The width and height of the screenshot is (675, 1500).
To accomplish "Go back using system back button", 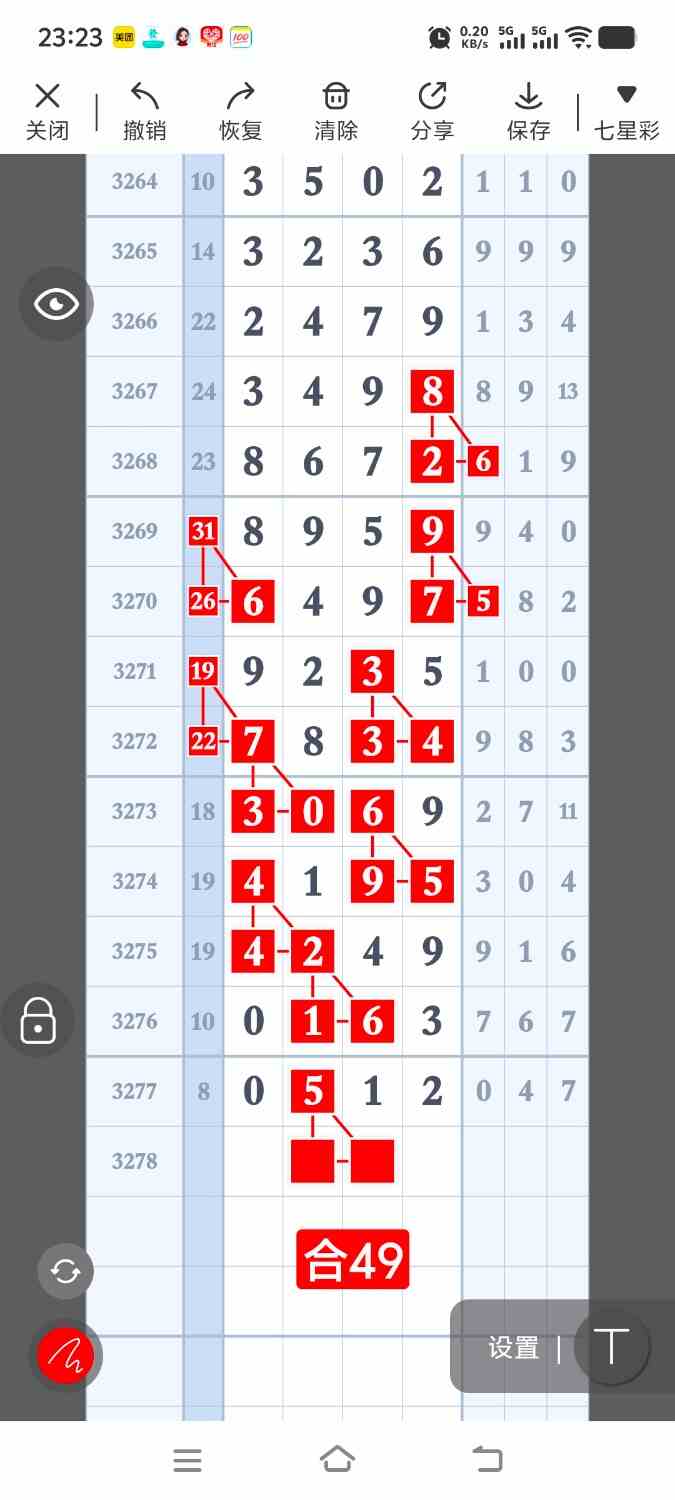I will tap(487, 1459).
